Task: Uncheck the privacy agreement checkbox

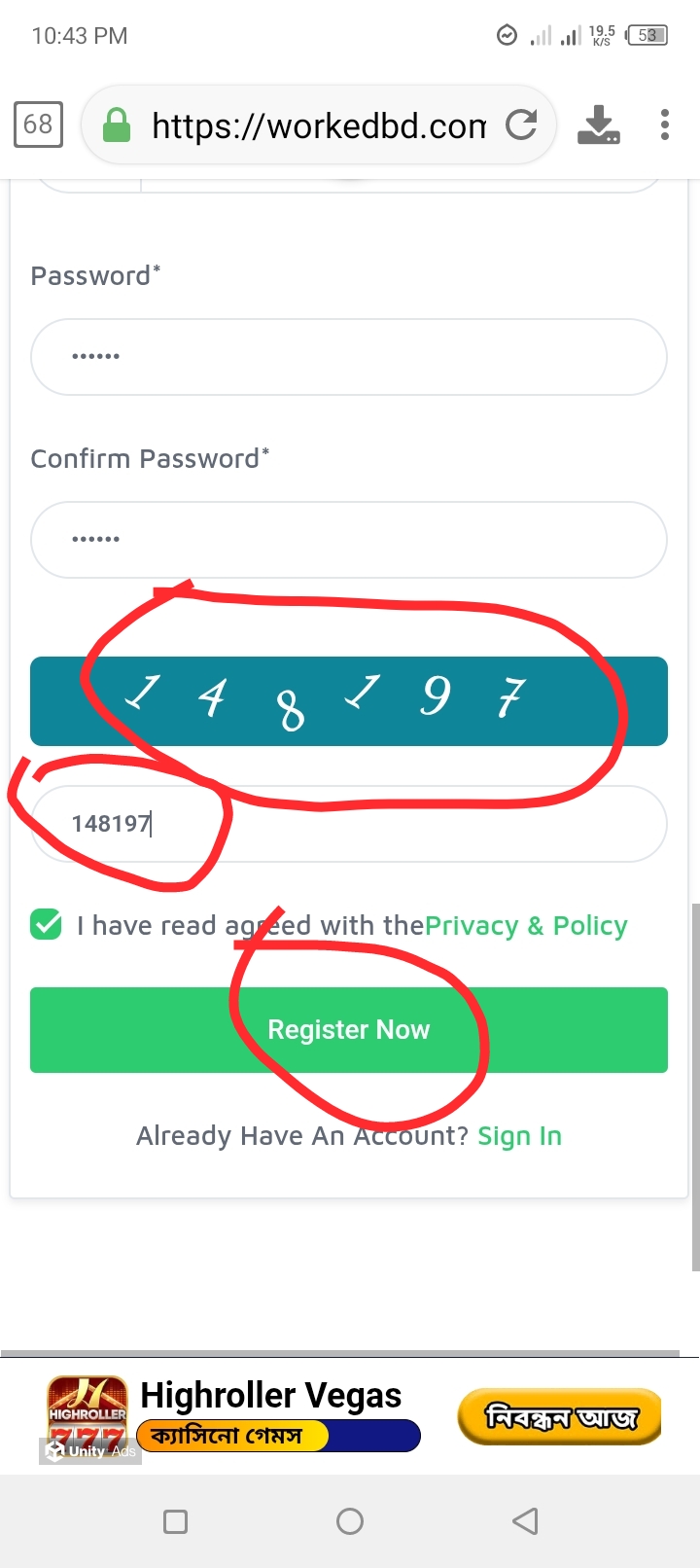Action: click(46, 924)
